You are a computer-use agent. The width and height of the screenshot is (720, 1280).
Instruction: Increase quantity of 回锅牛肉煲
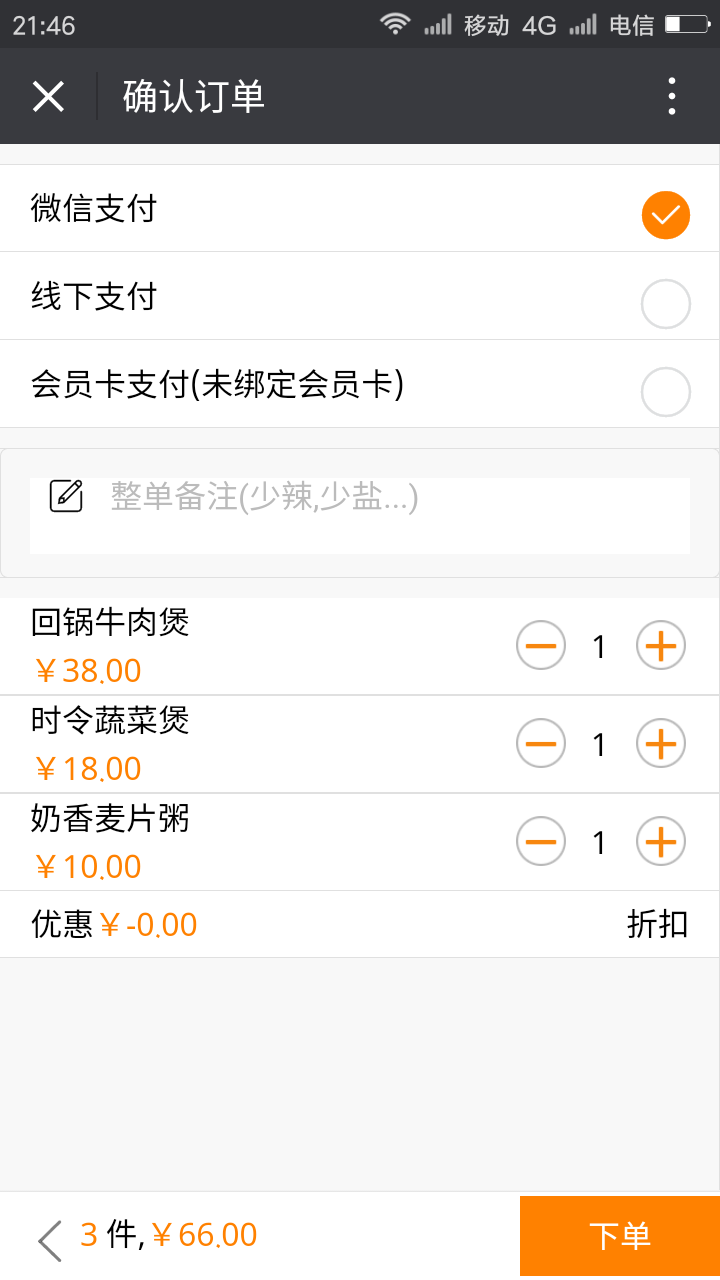coord(661,646)
